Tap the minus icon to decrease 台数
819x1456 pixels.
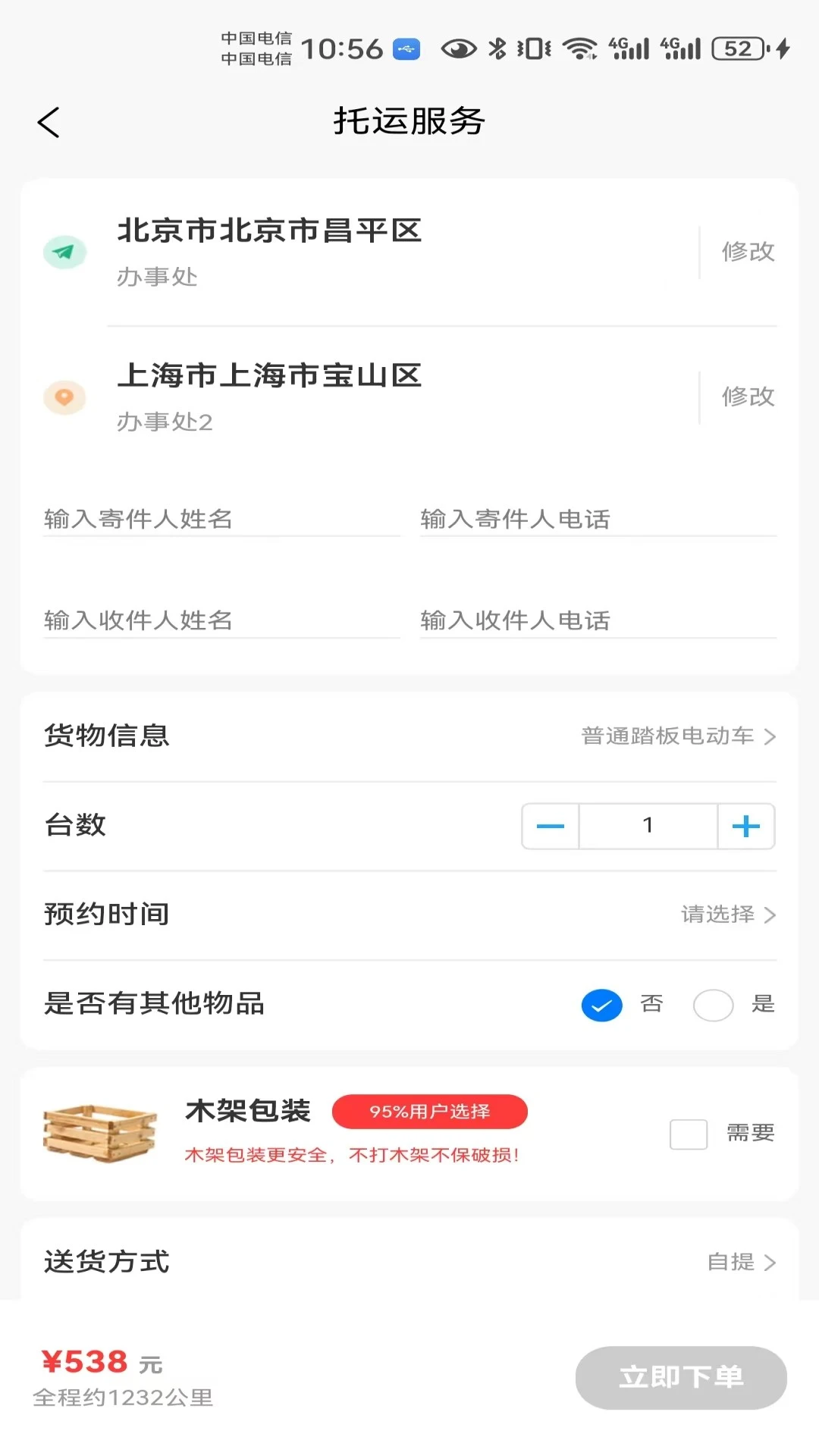[x=549, y=826]
